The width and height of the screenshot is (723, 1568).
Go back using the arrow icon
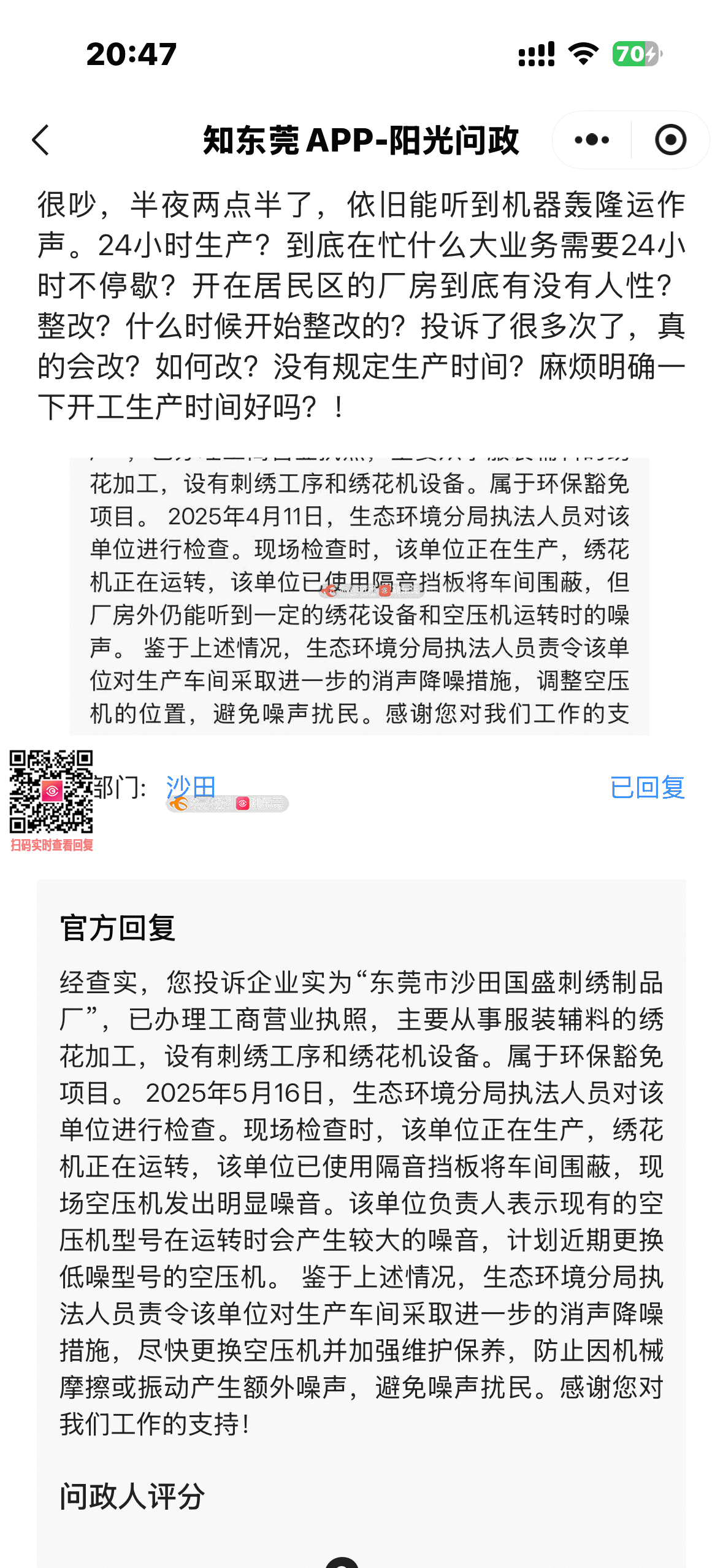40,140
